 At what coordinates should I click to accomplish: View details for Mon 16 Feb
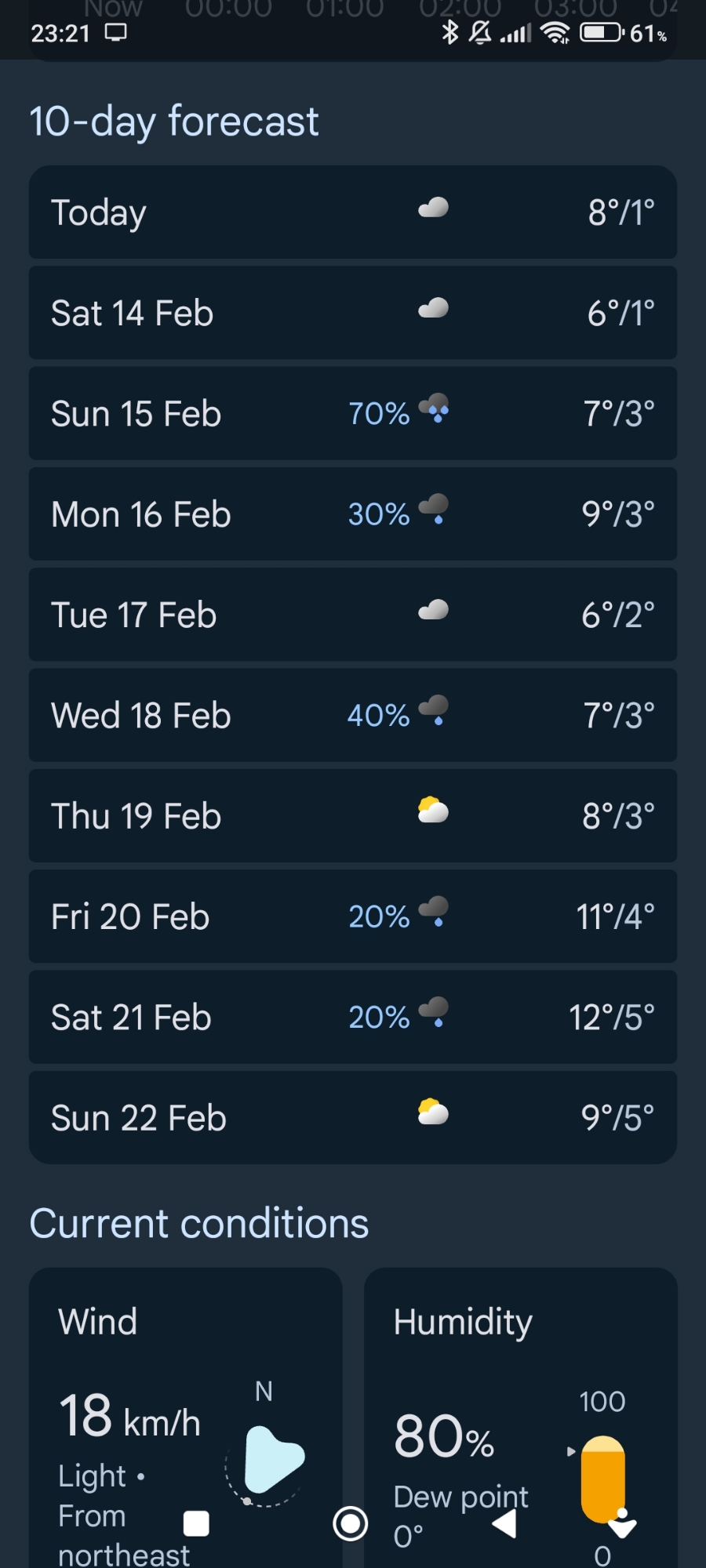click(353, 514)
